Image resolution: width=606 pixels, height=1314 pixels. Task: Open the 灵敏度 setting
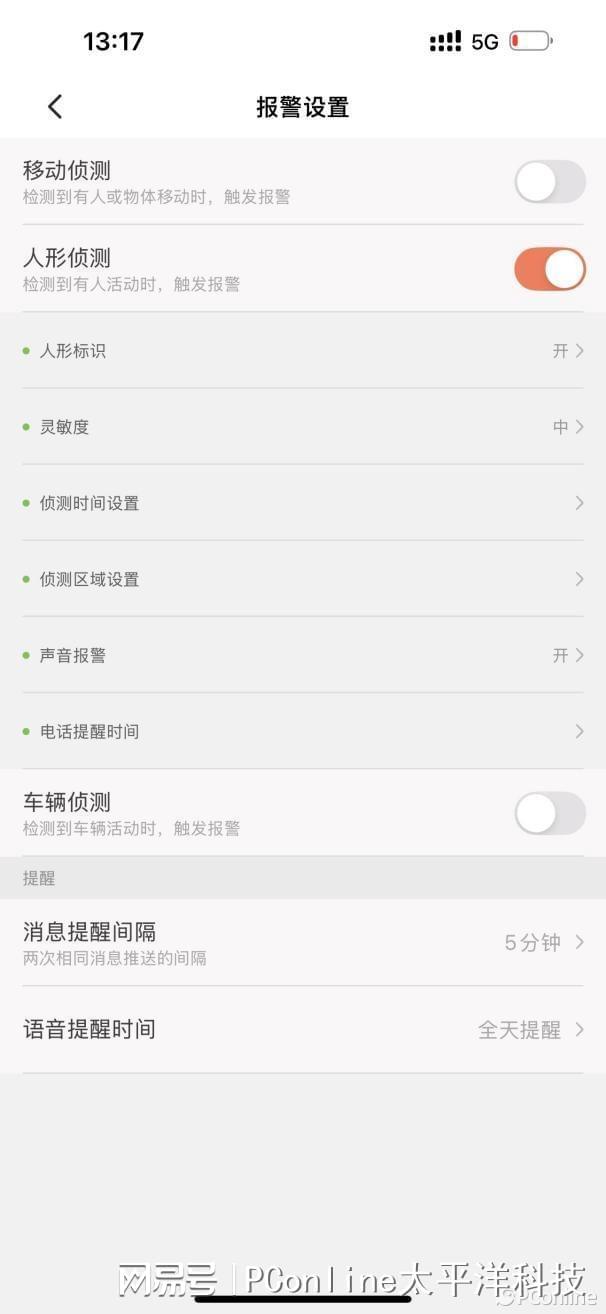coord(303,427)
